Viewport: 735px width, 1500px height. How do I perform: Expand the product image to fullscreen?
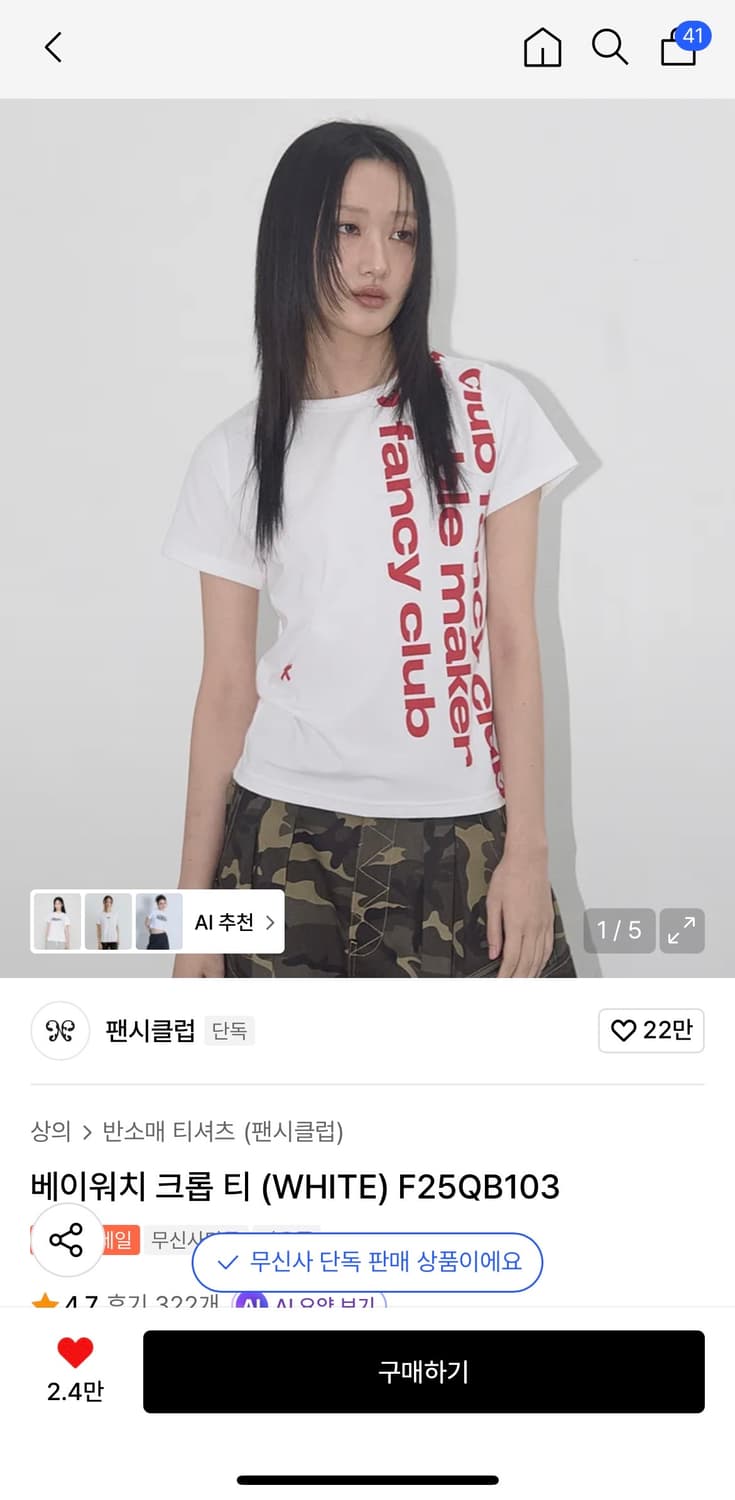682,930
